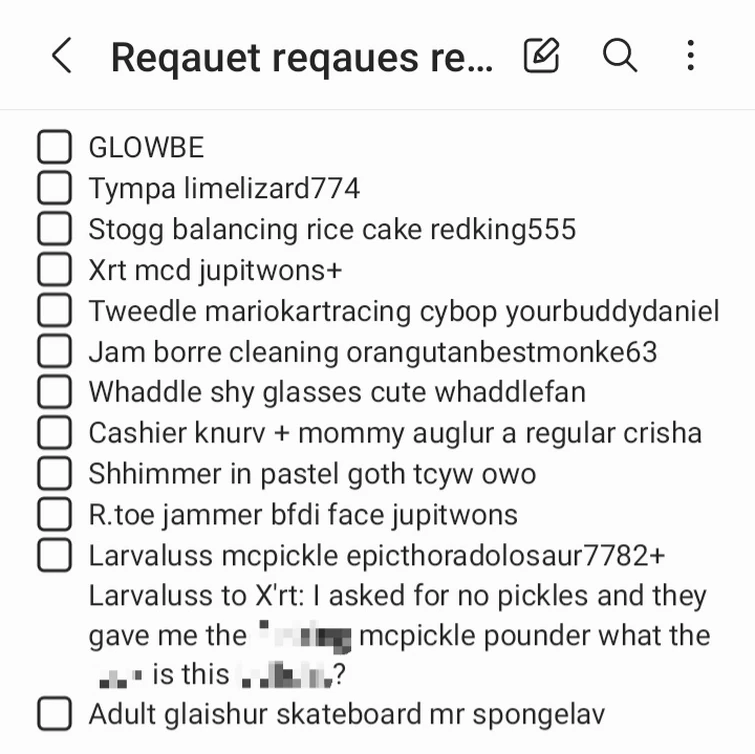755x754 pixels.
Task: Check the GLOWBE checkbox
Action: 55,148
